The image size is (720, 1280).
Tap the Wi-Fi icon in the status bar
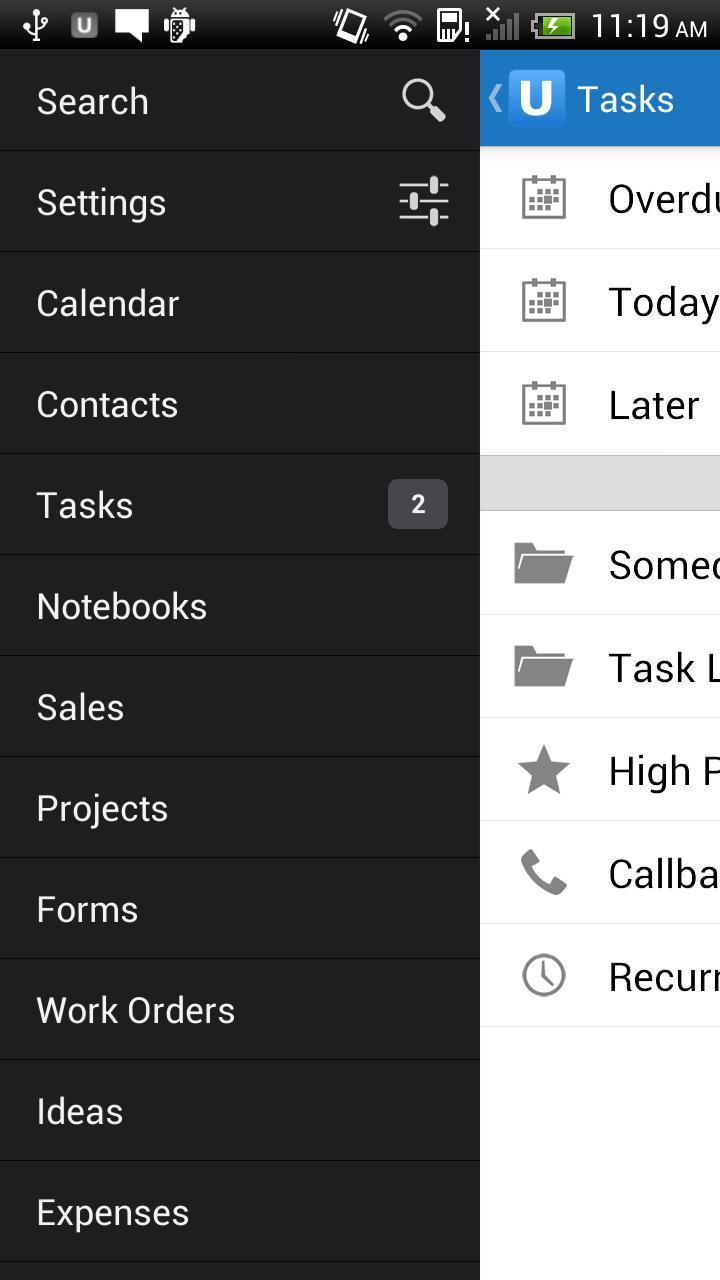(402, 25)
